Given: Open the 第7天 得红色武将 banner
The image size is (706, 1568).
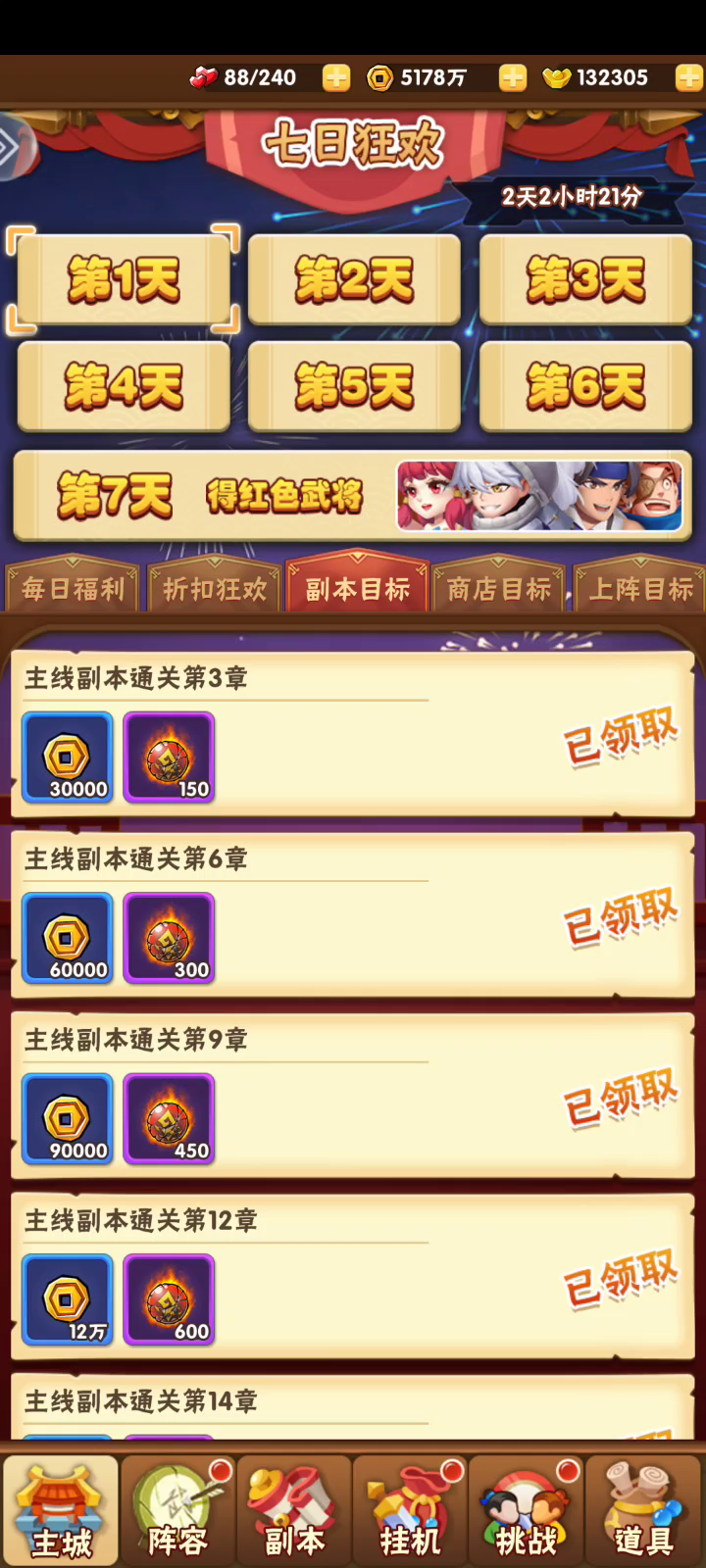Looking at the screenshot, I should click(x=353, y=496).
